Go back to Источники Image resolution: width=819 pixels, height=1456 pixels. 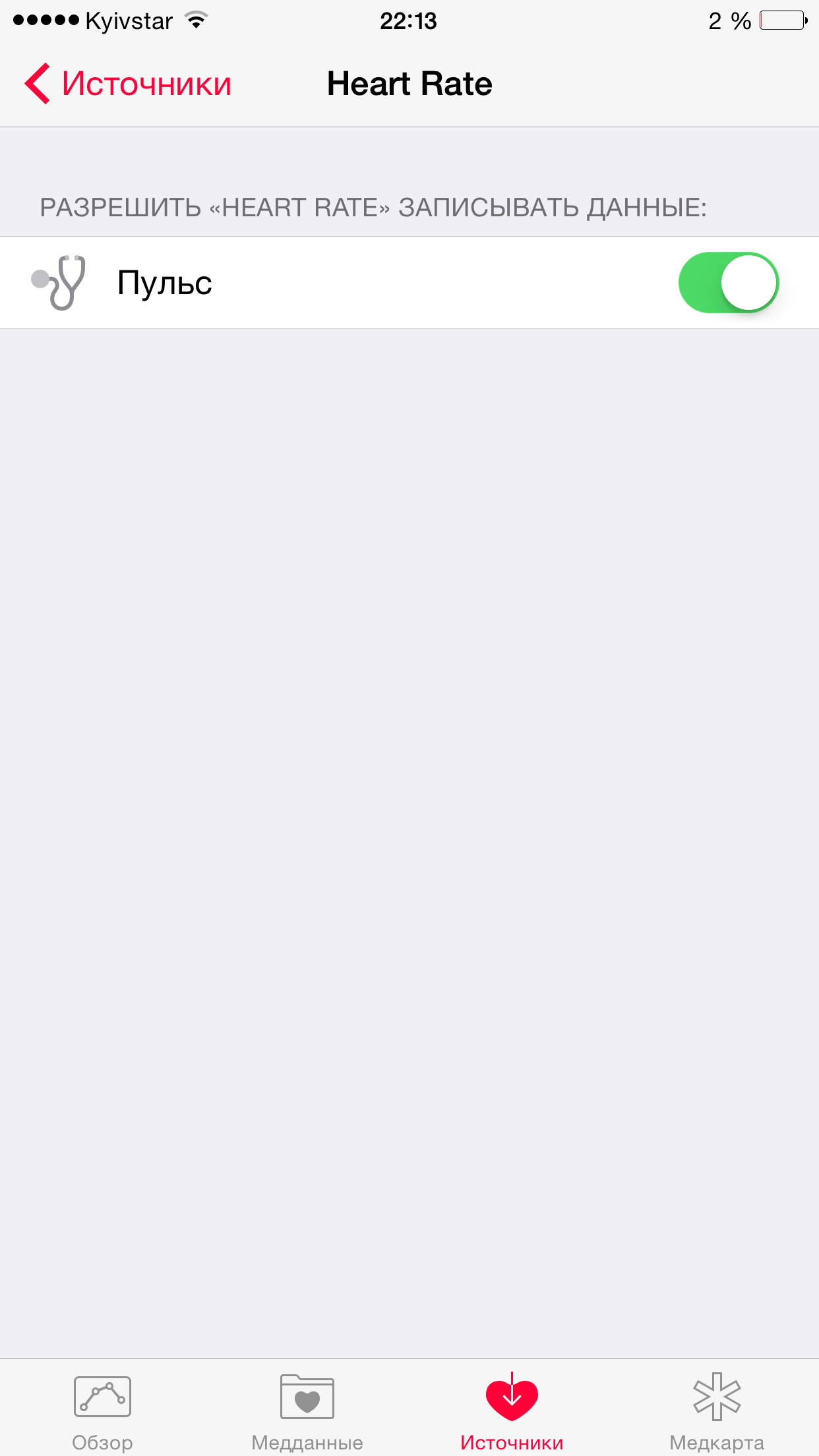[x=128, y=84]
